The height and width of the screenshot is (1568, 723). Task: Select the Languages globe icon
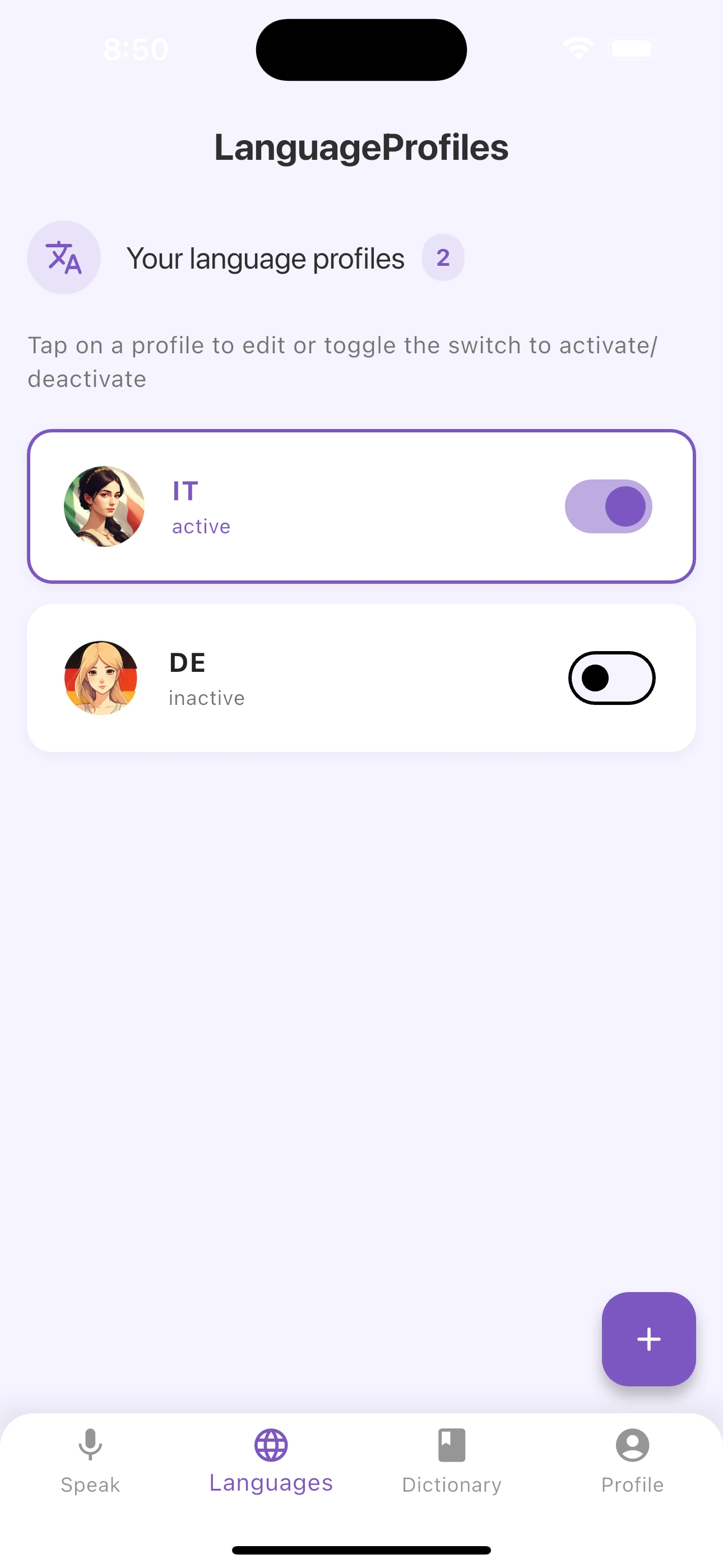[x=271, y=1445]
